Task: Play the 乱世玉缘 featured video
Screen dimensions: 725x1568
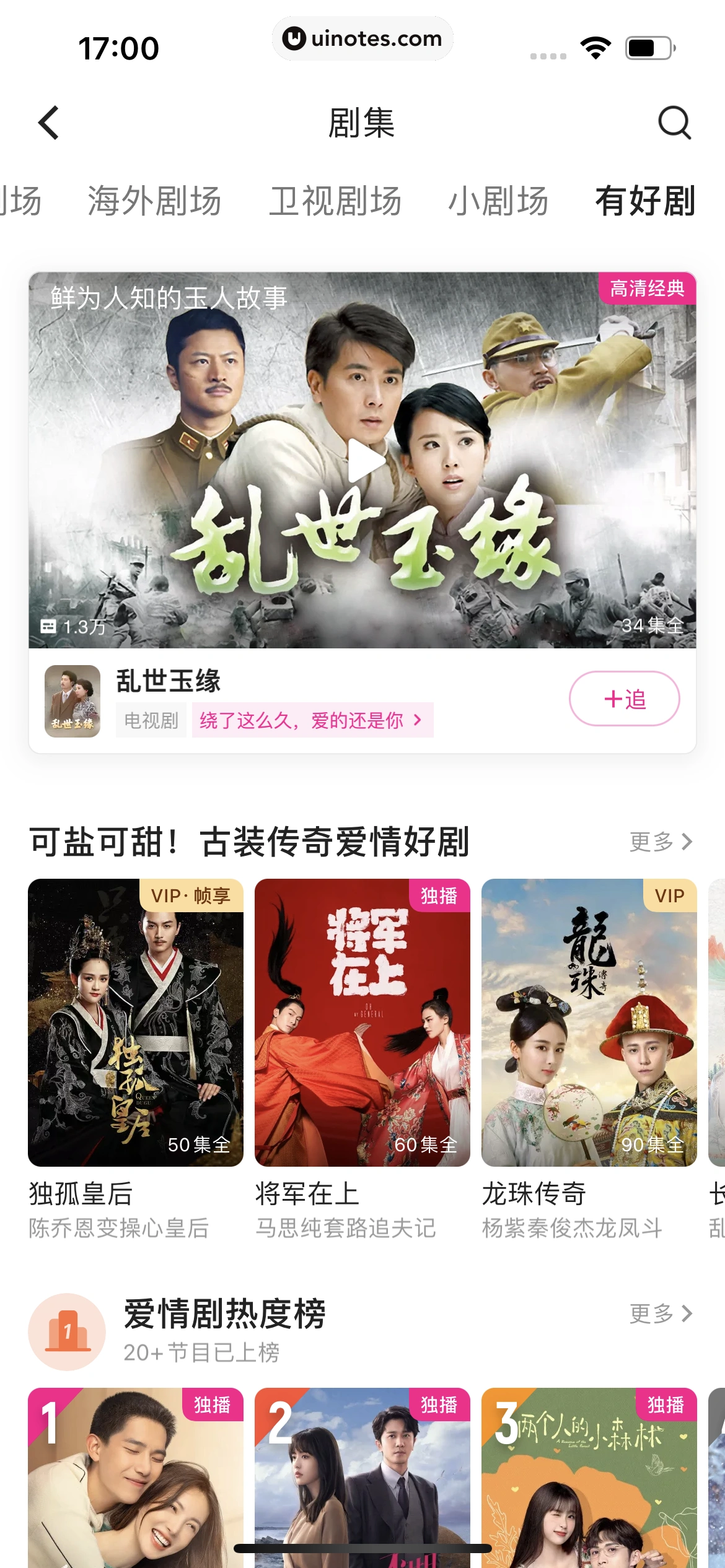Action: [365, 460]
